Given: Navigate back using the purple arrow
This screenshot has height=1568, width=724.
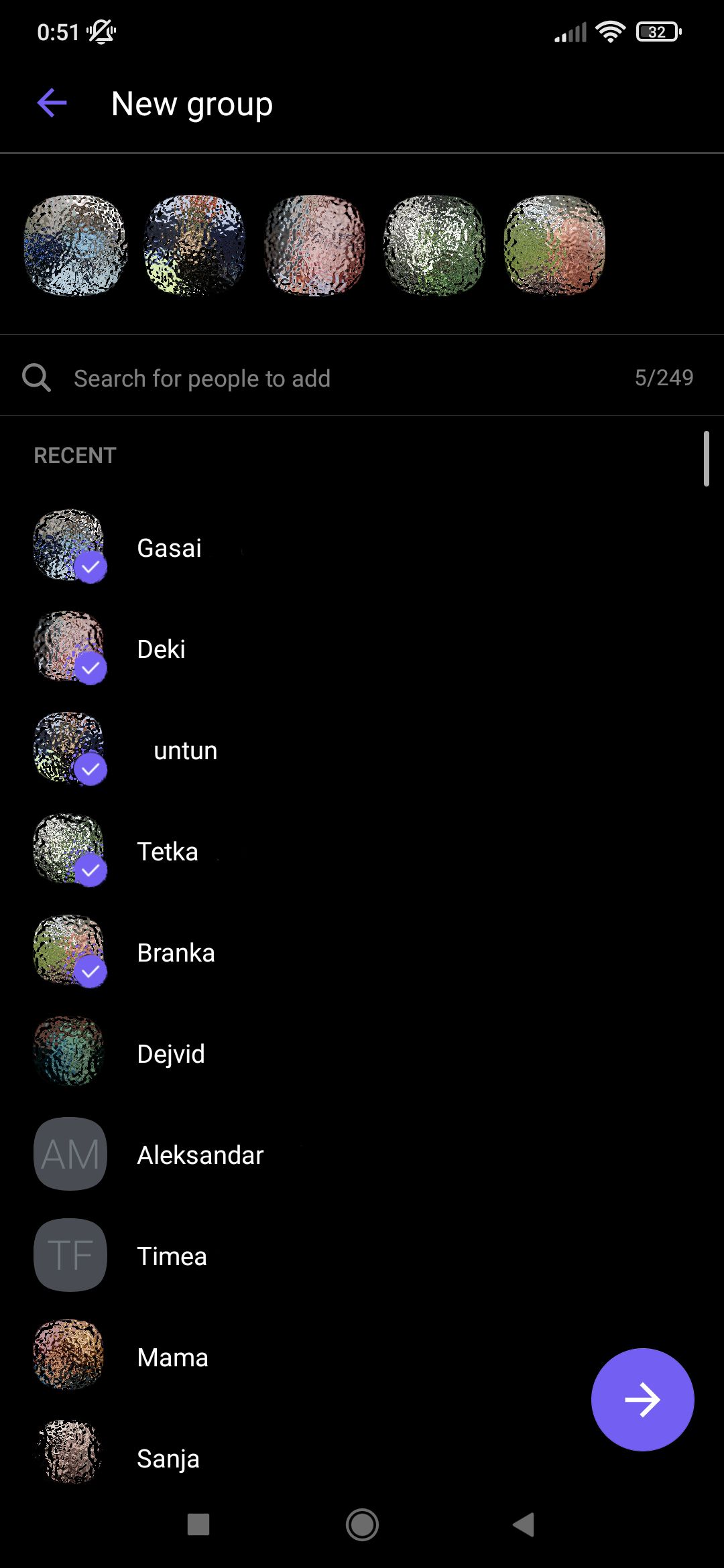Looking at the screenshot, I should point(52,102).
